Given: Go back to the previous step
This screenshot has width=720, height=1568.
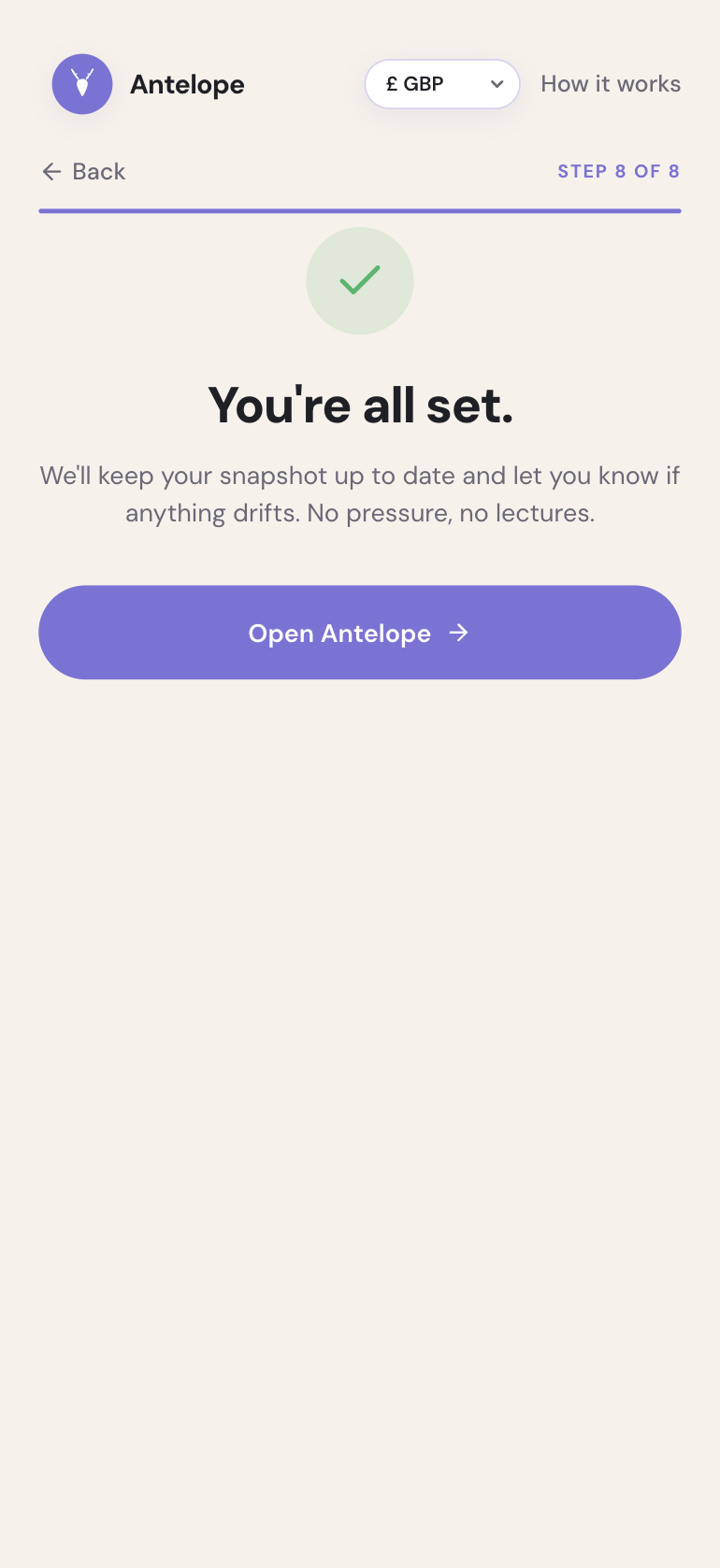Looking at the screenshot, I should tap(83, 172).
